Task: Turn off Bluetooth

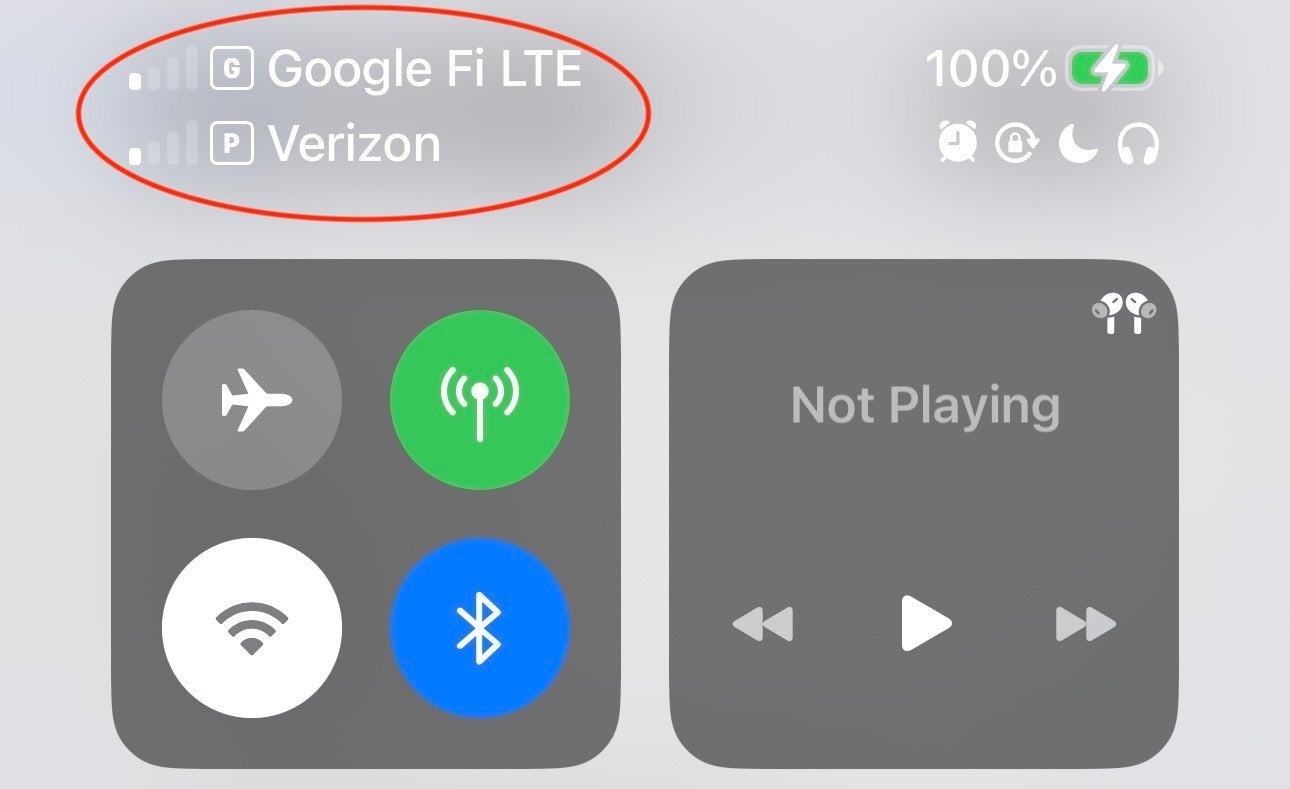Action: (479, 627)
